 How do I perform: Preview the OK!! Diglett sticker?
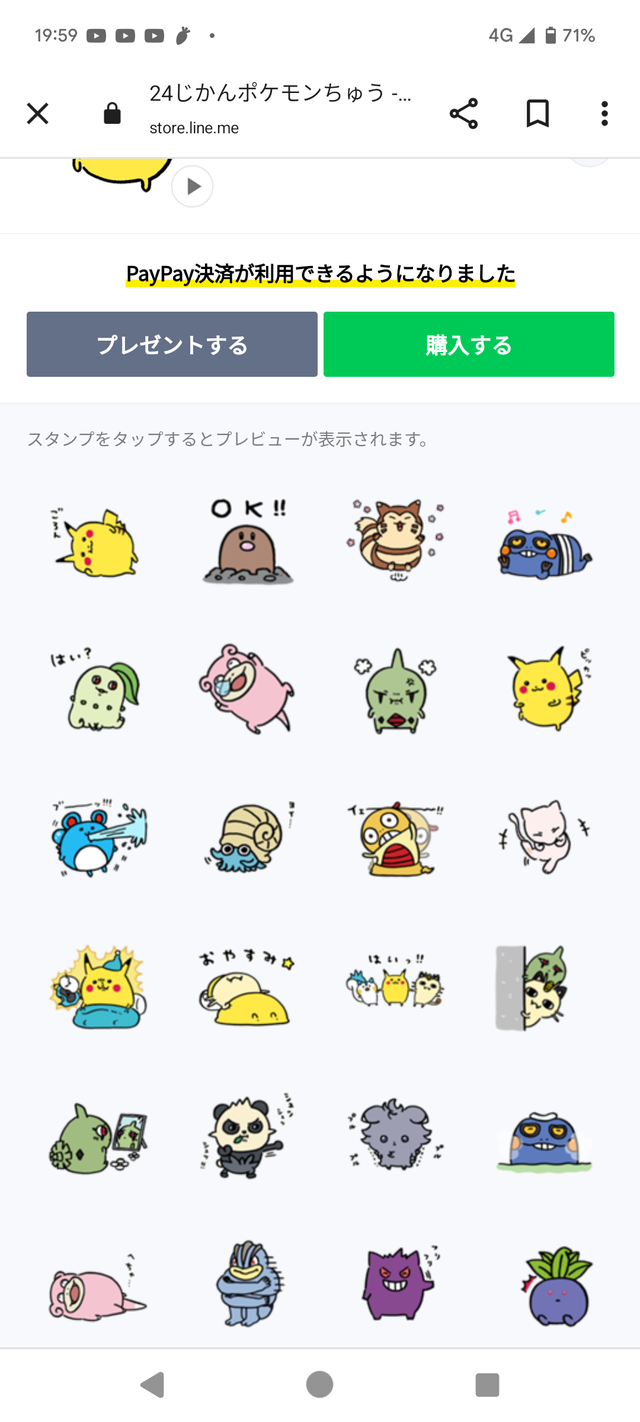[x=246, y=542]
